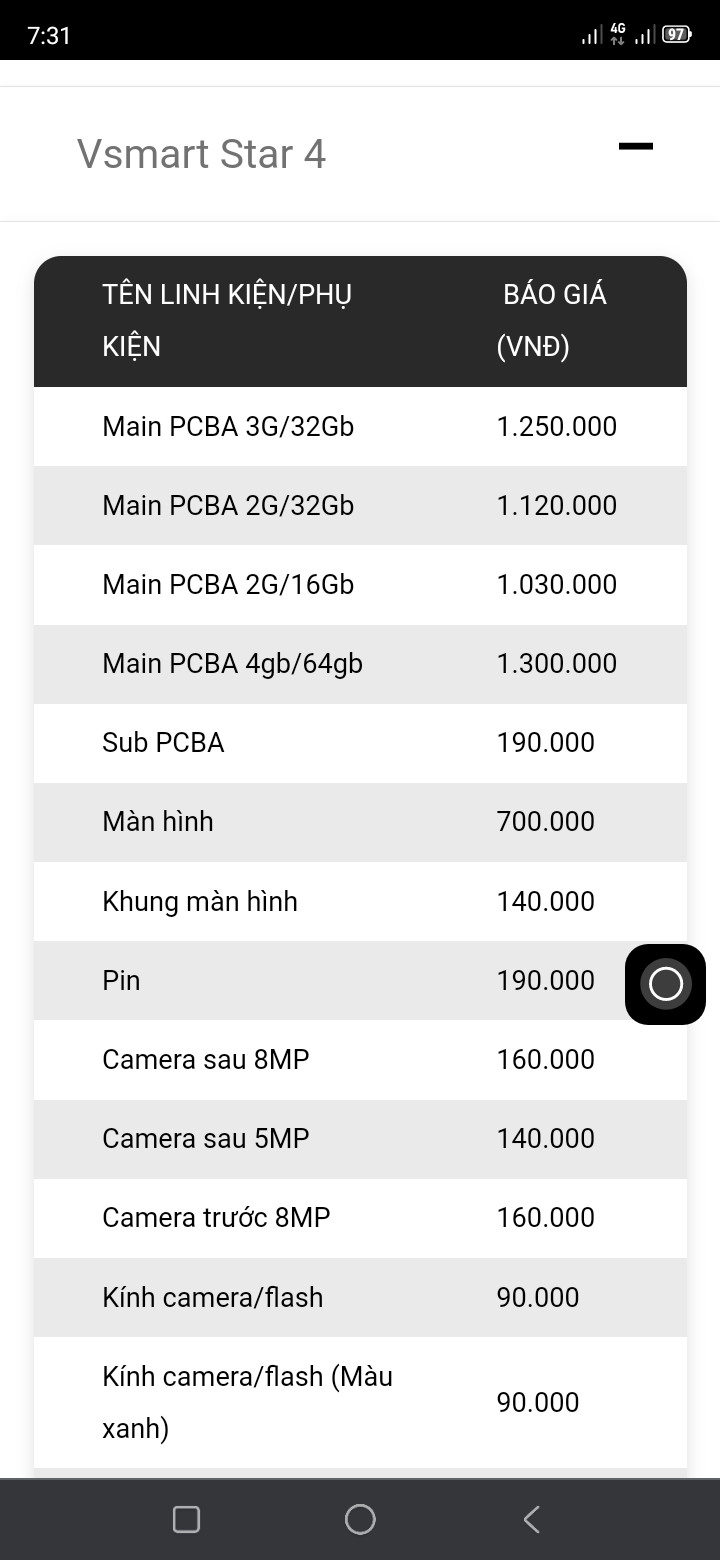Image resolution: width=720 pixels, height=1560 pixels.
Task: Navigate back using the system back arrow
Action: (532, 1519)
